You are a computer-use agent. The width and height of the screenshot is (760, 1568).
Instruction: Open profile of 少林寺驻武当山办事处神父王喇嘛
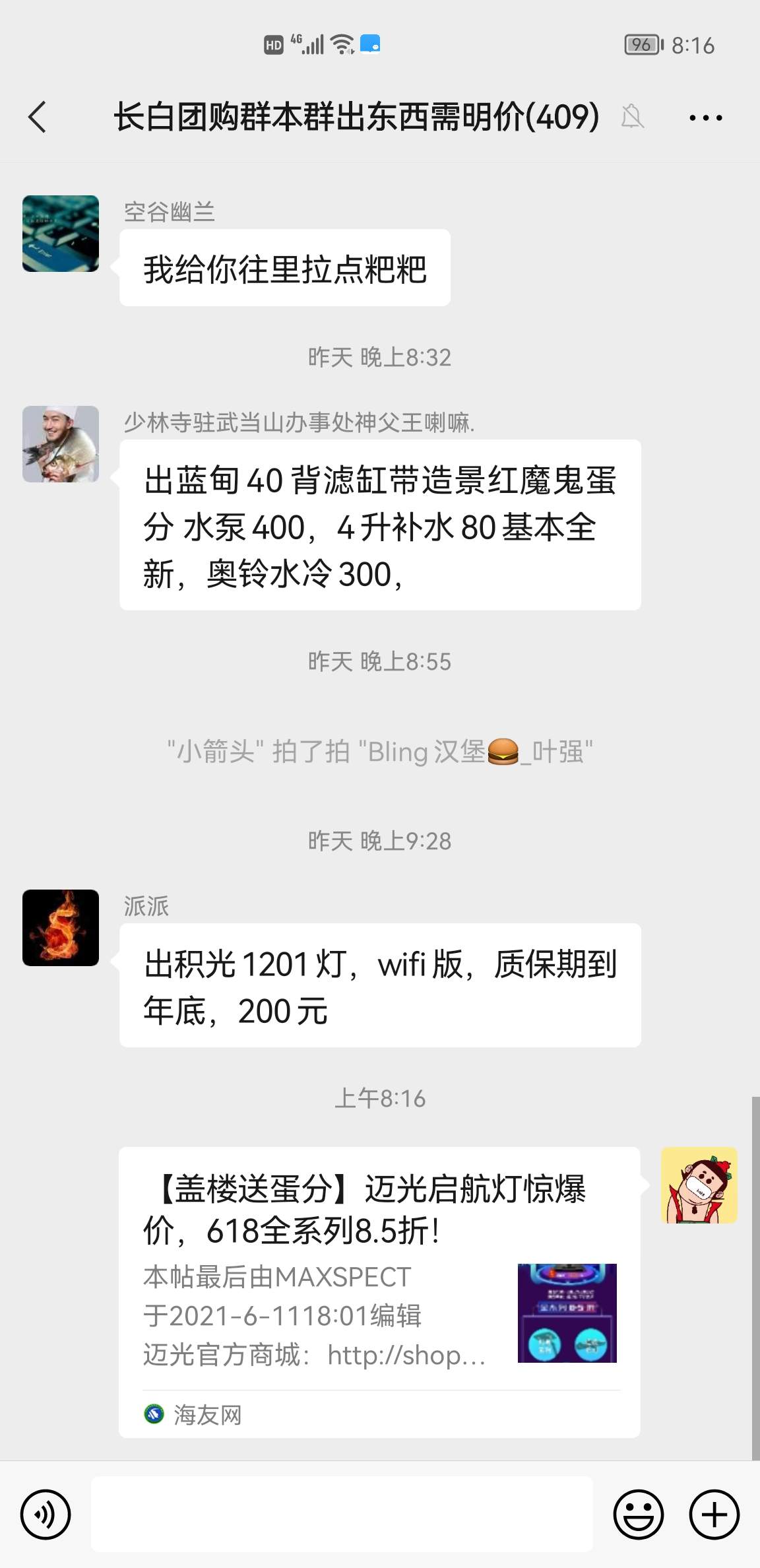(61, 444)
